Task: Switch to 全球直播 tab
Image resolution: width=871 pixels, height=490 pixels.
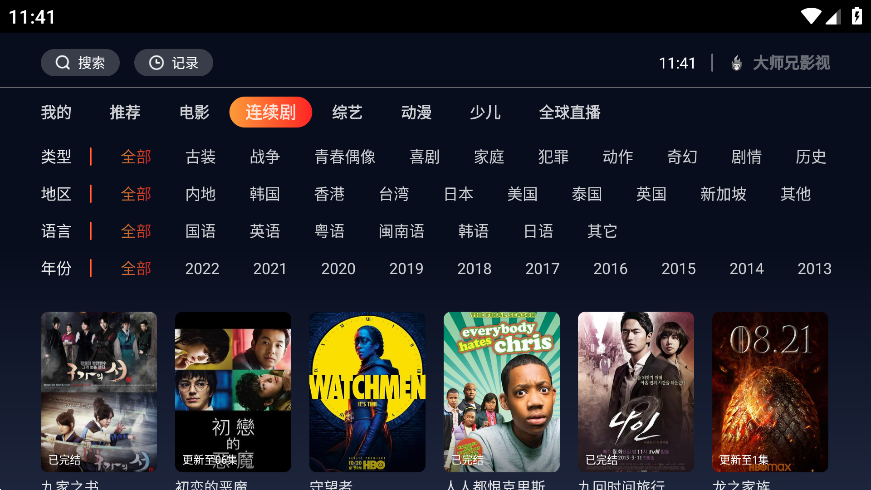Action: (570, 112)
